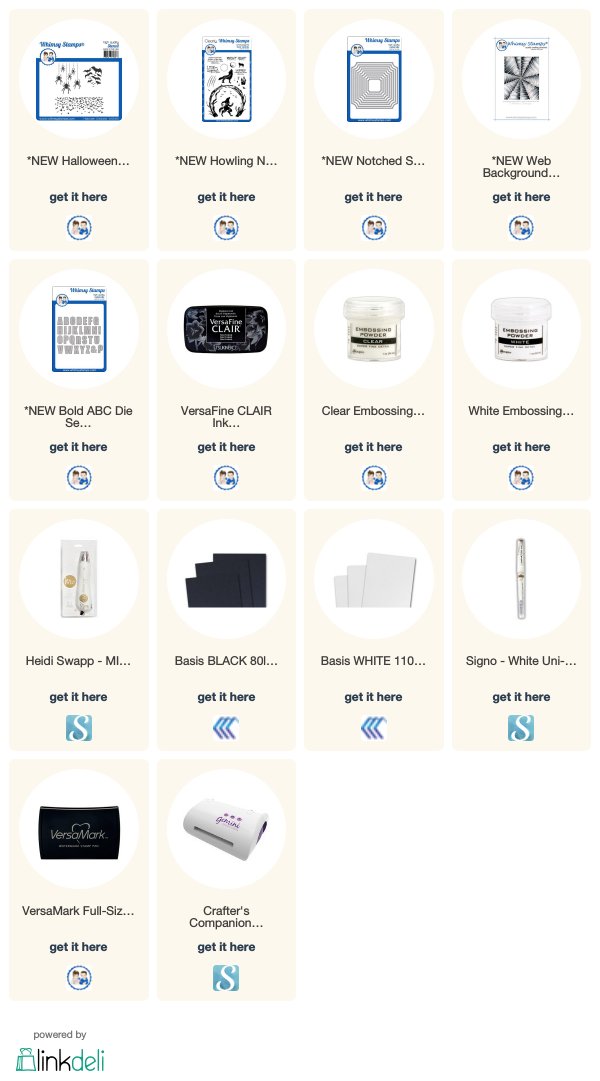Tap the store icon under Heidi Swapp
The height and width of the screenshot is (1081, 600).
(x=79, y=728)
